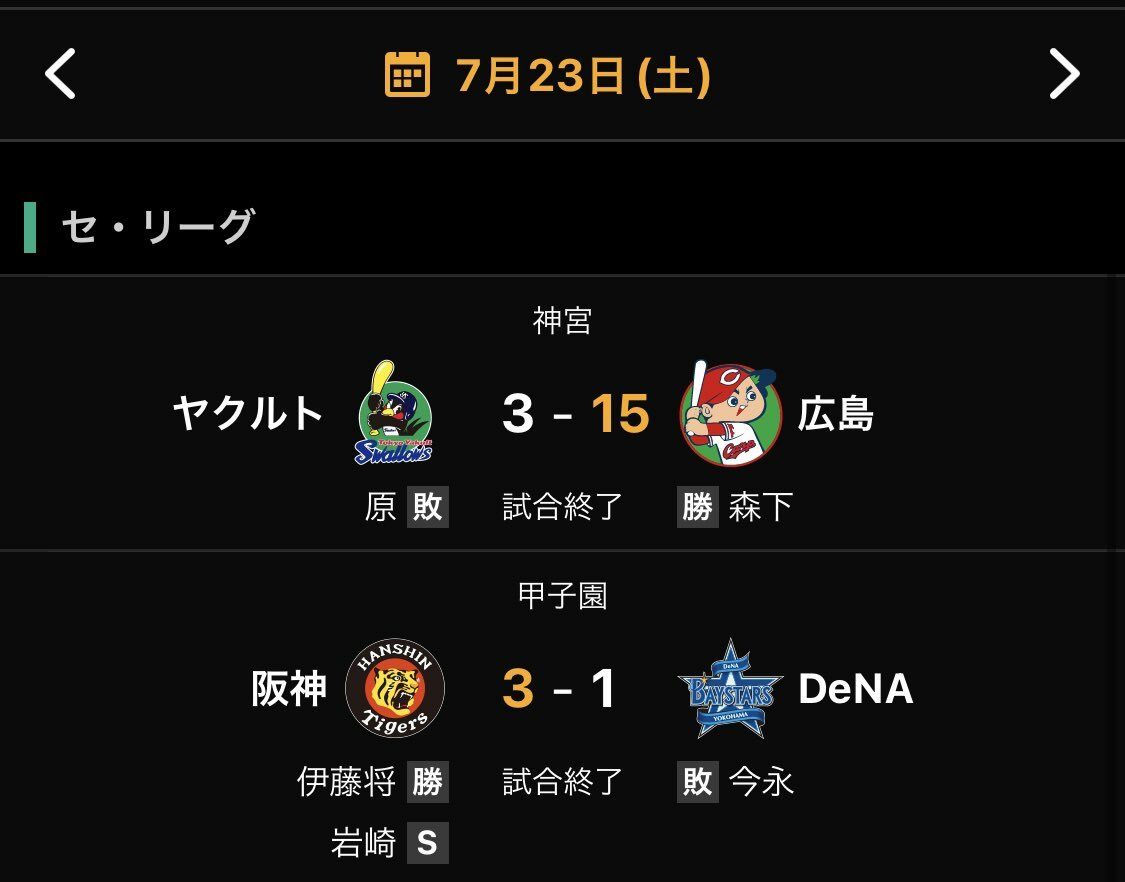Go to the next day's games
1125x882 pixels.
(x=1063, y=75)
